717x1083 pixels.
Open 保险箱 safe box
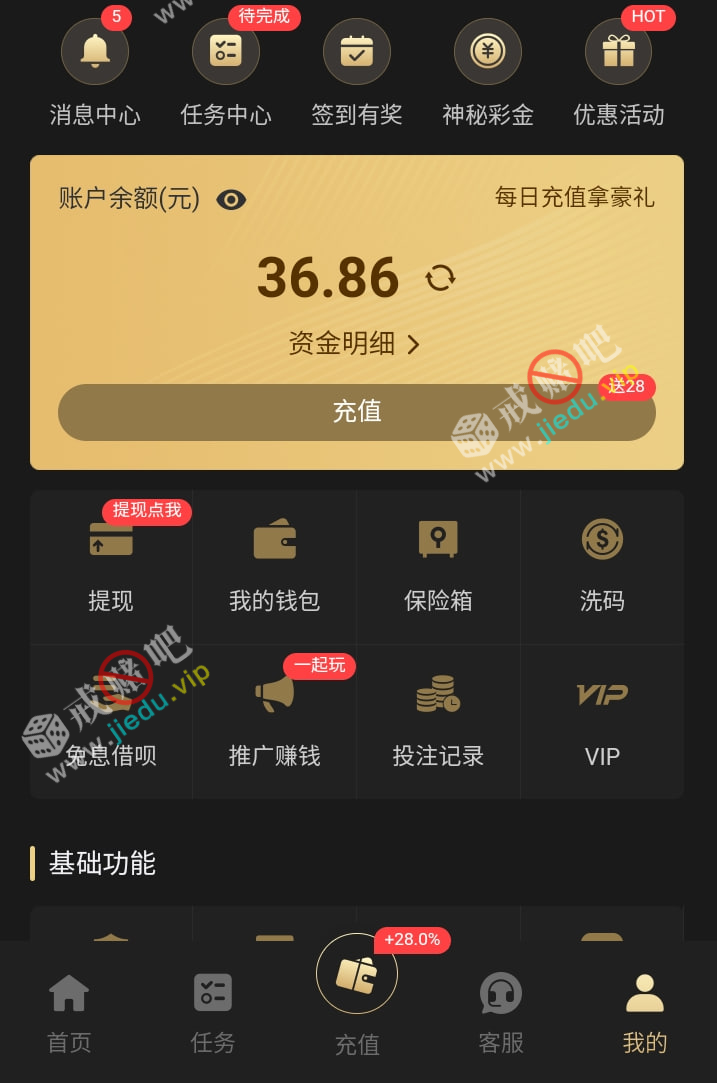pos(438,565)
